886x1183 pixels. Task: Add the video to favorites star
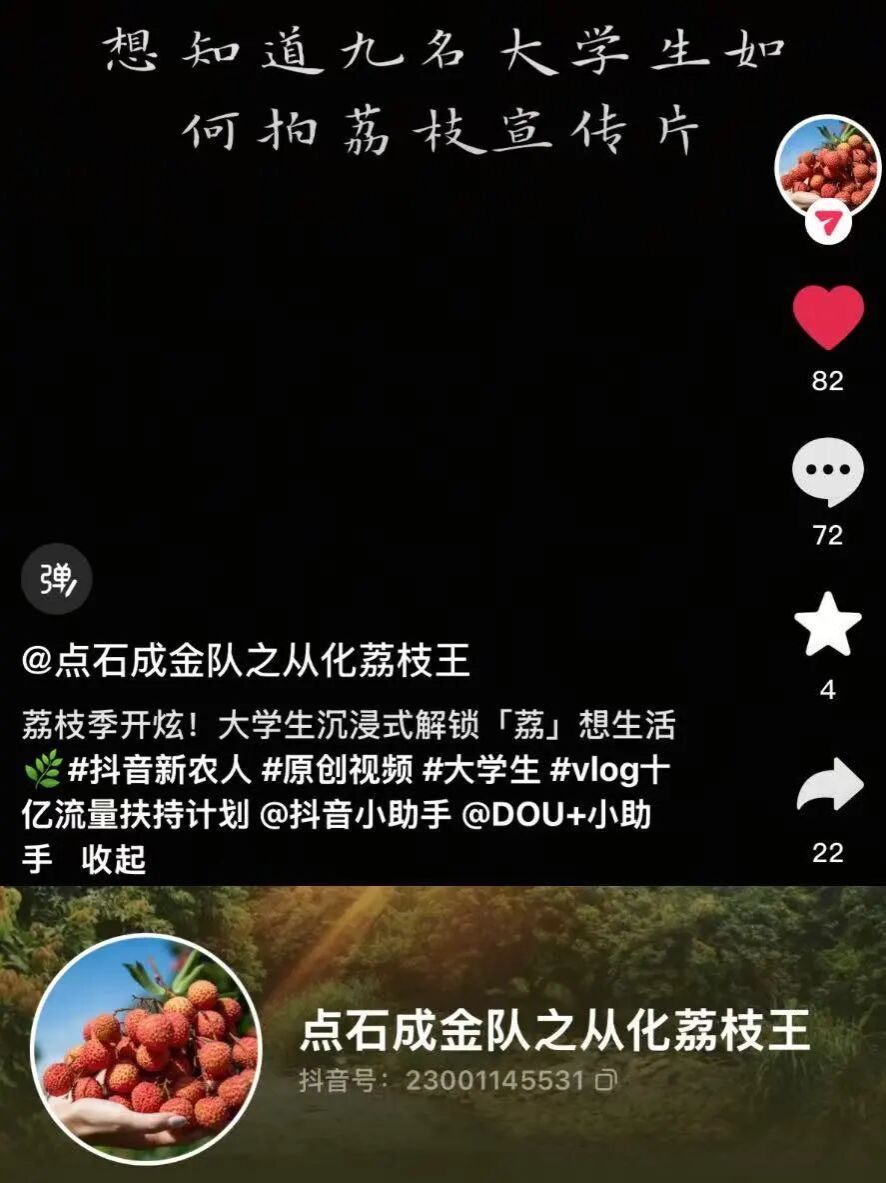point(828,625)
